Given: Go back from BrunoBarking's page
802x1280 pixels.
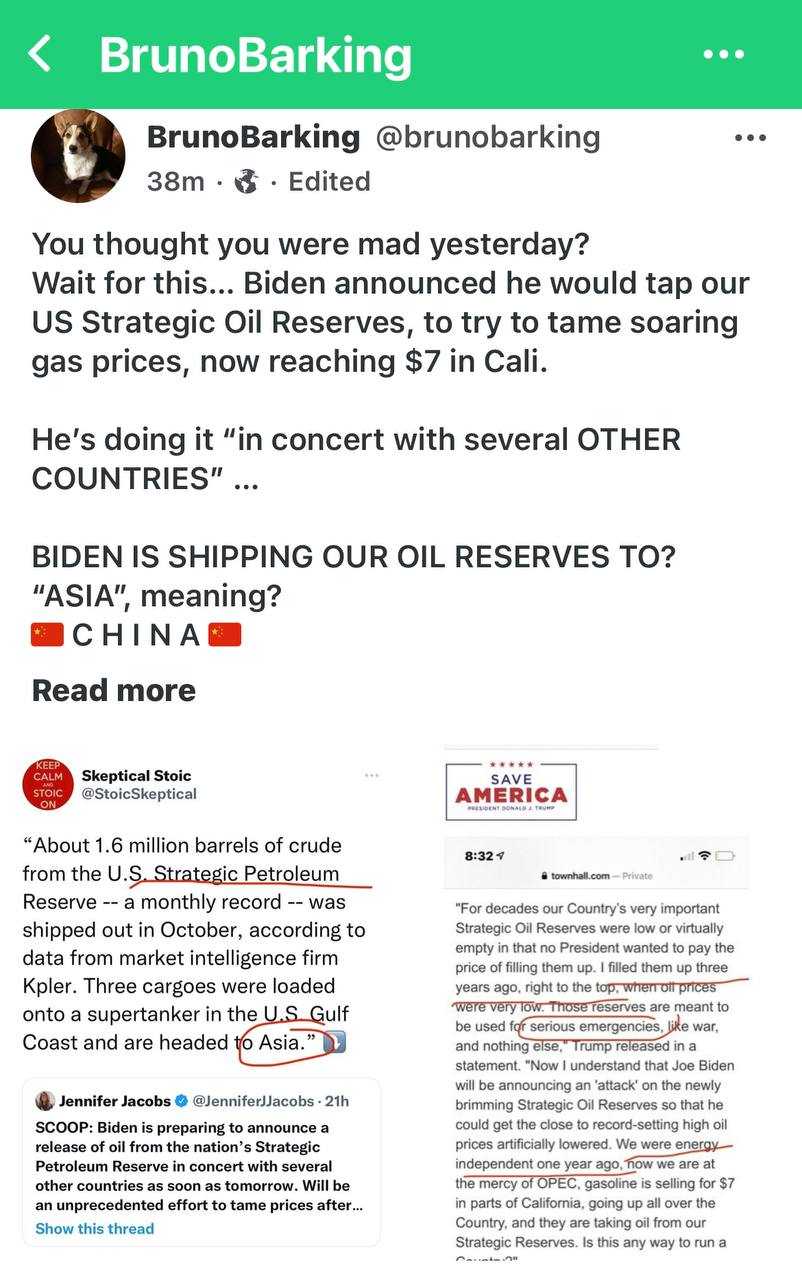Looking at the screenshot, I should point(40,53).
